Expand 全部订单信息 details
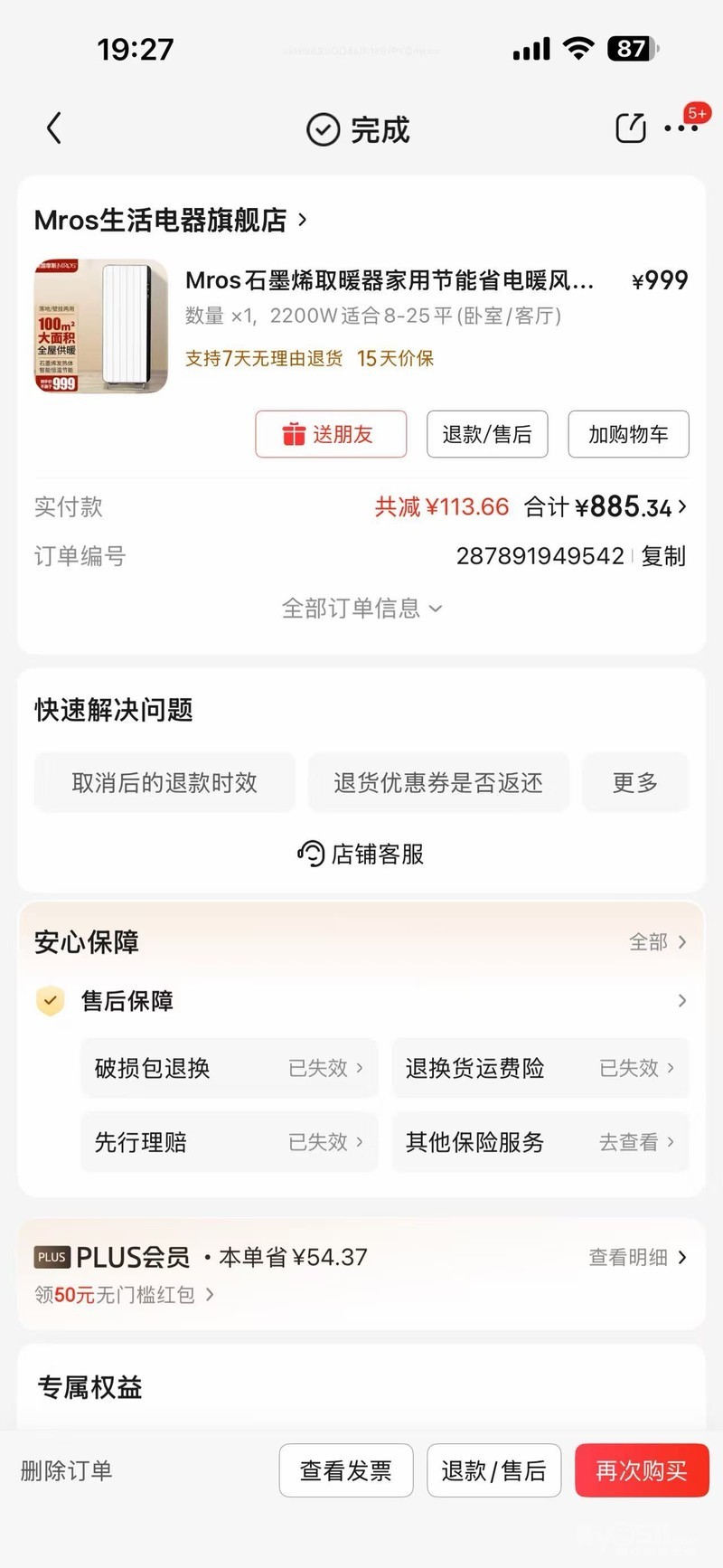Screen dimensions: 723x1568 click(361, 608)
